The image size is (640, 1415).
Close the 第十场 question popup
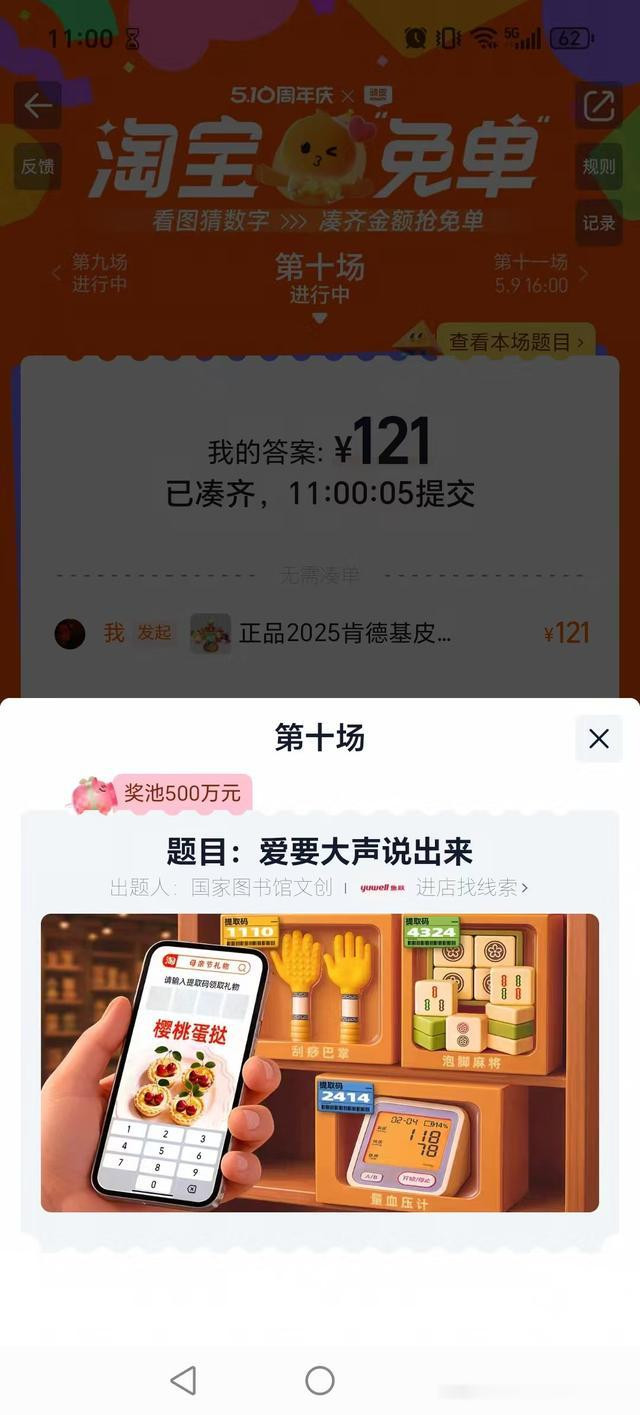(599, 739)
